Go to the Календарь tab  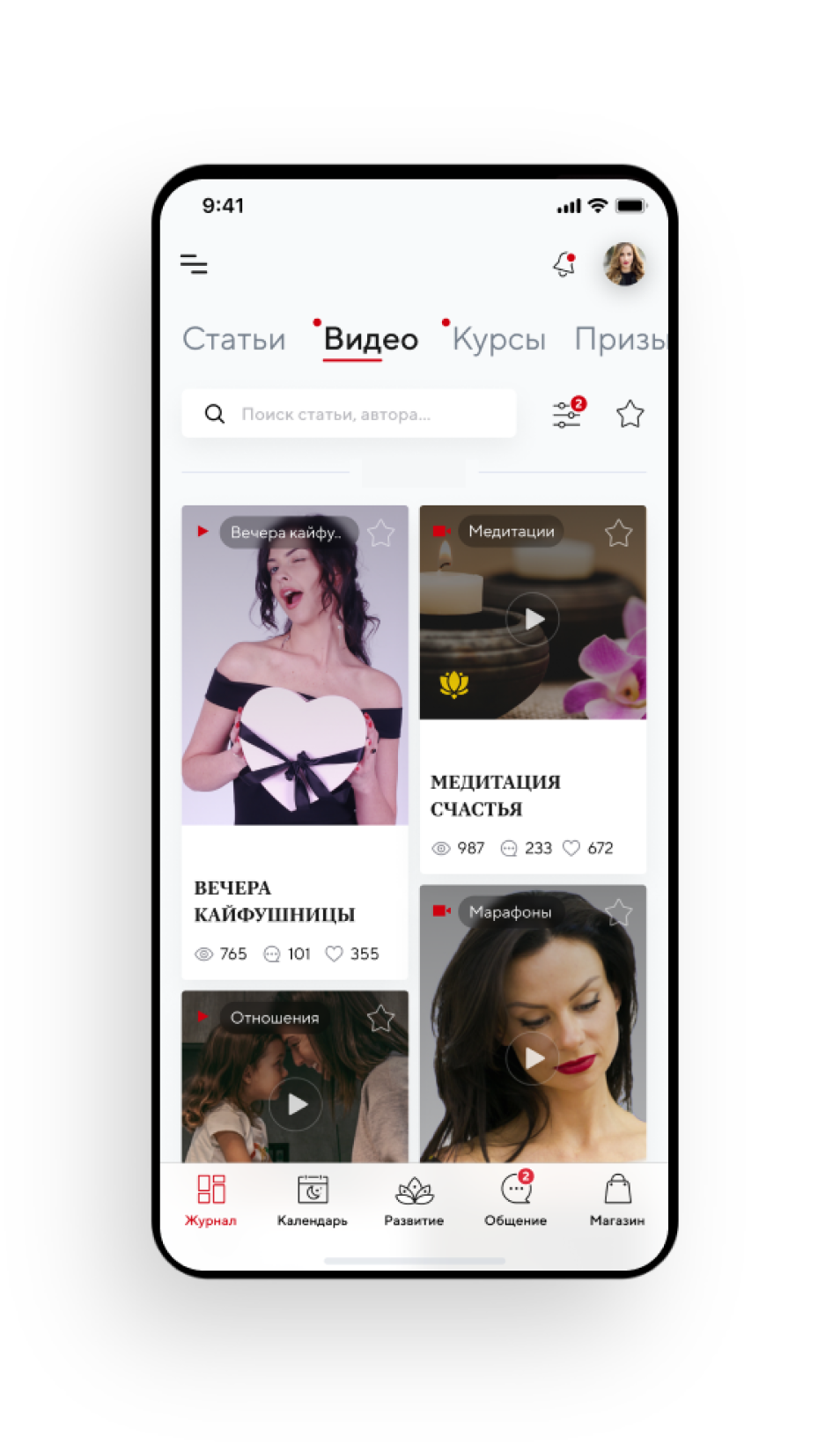click(x=313, y=1199)
